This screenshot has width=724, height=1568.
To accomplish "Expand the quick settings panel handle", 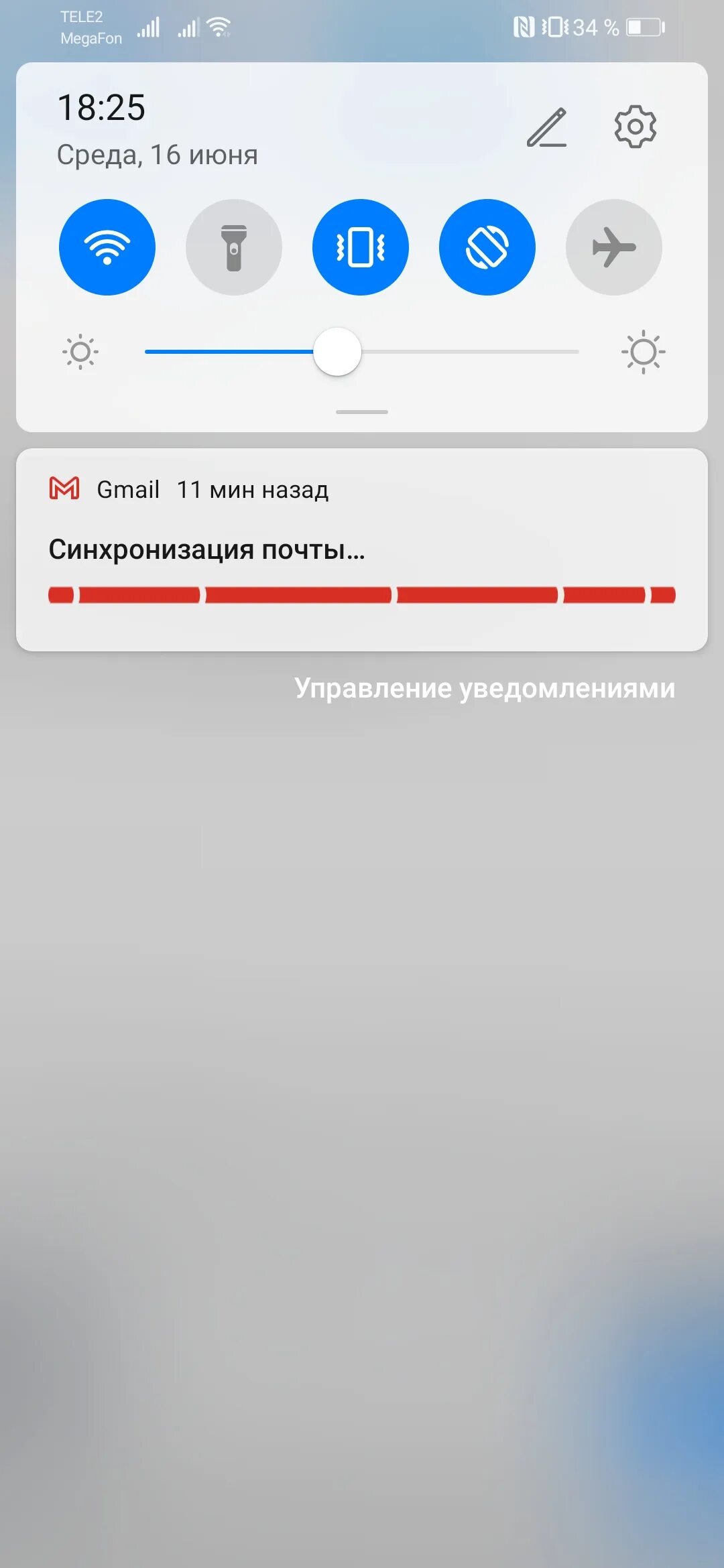I will (x=362, y=411).
